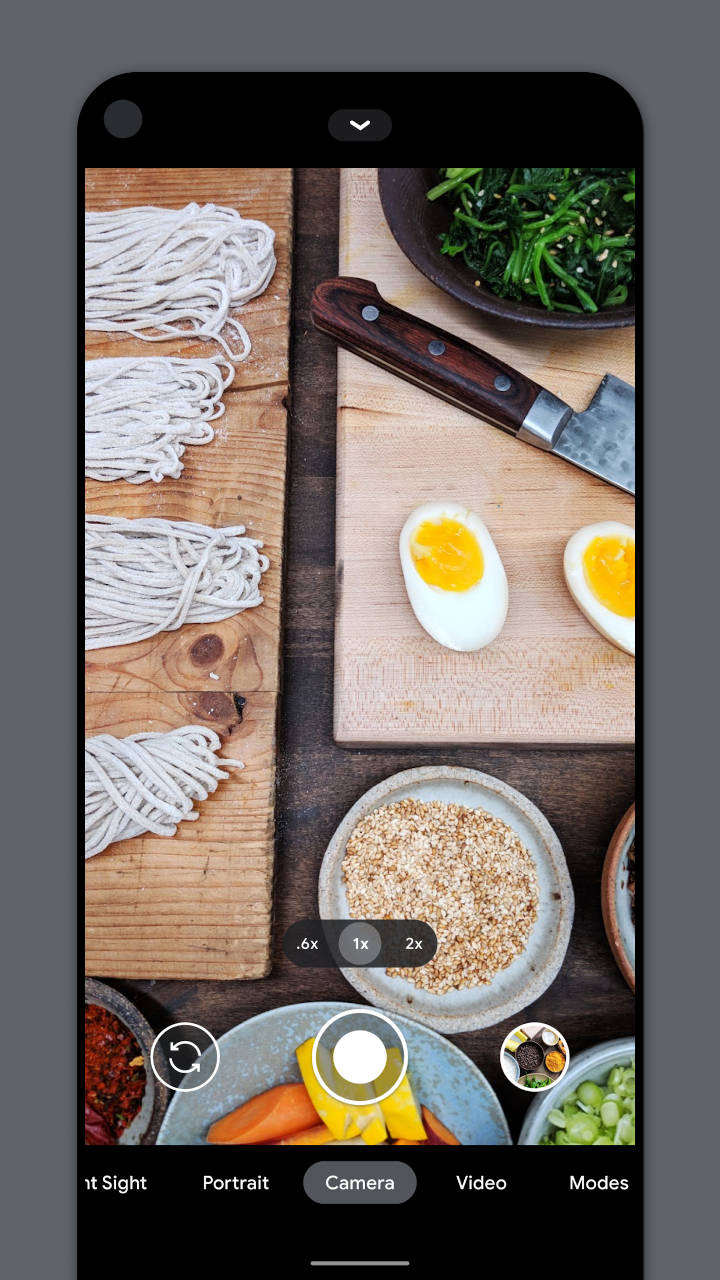720x1280 pixels.
Task: Zoom in to 2x
Action: [x=414, y=944]
